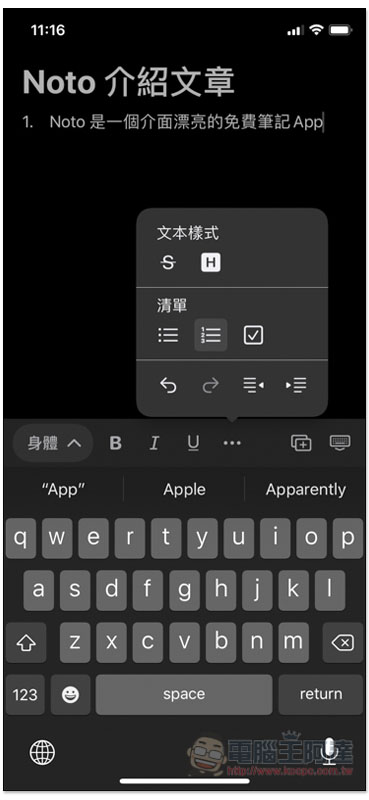The height and width of the screenshot is (800, 369).
Task: Hide the on-screen keyboard
Action: point(340,442)
